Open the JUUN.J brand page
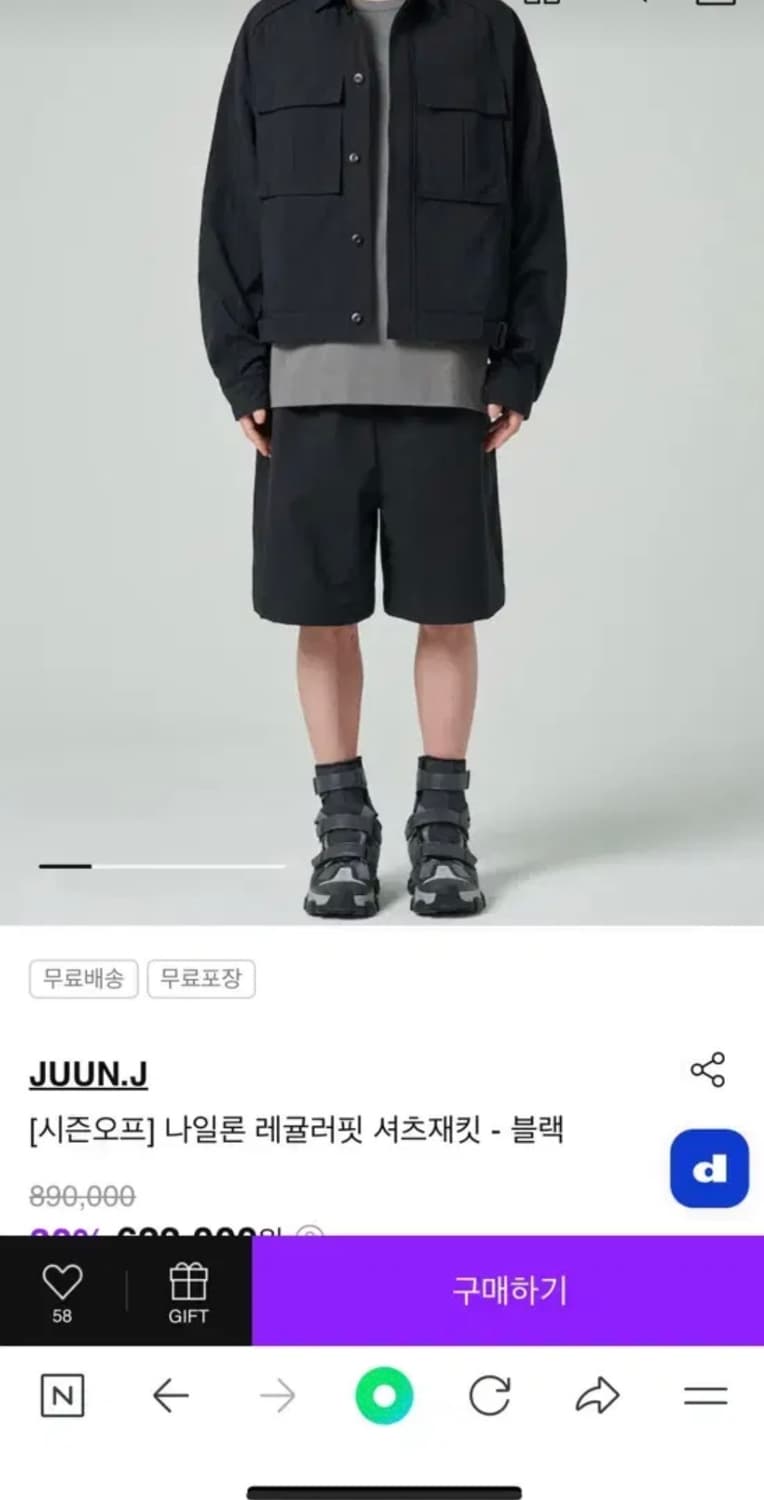Screen dimensions: 764x1500 [89, 1072]
